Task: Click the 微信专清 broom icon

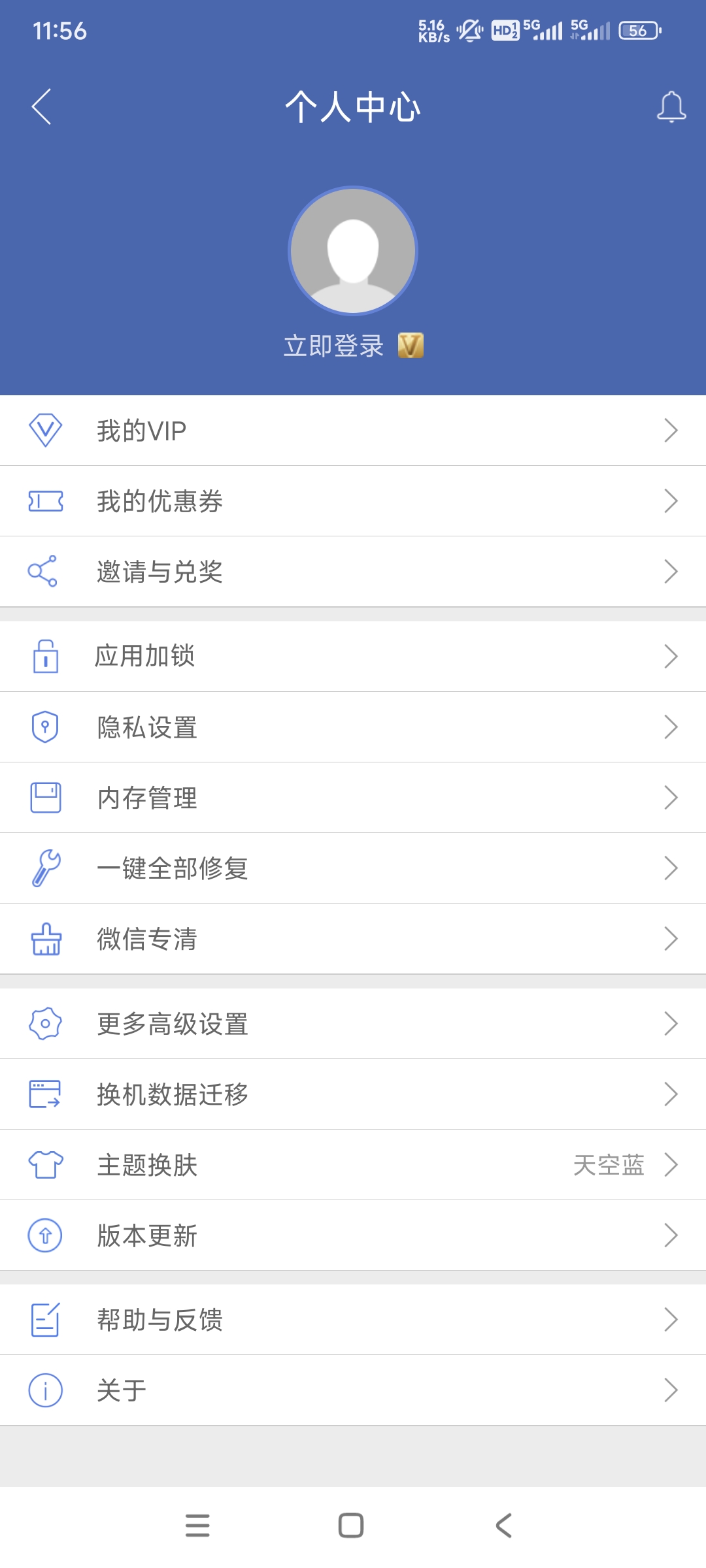Action: coord(44,938)
